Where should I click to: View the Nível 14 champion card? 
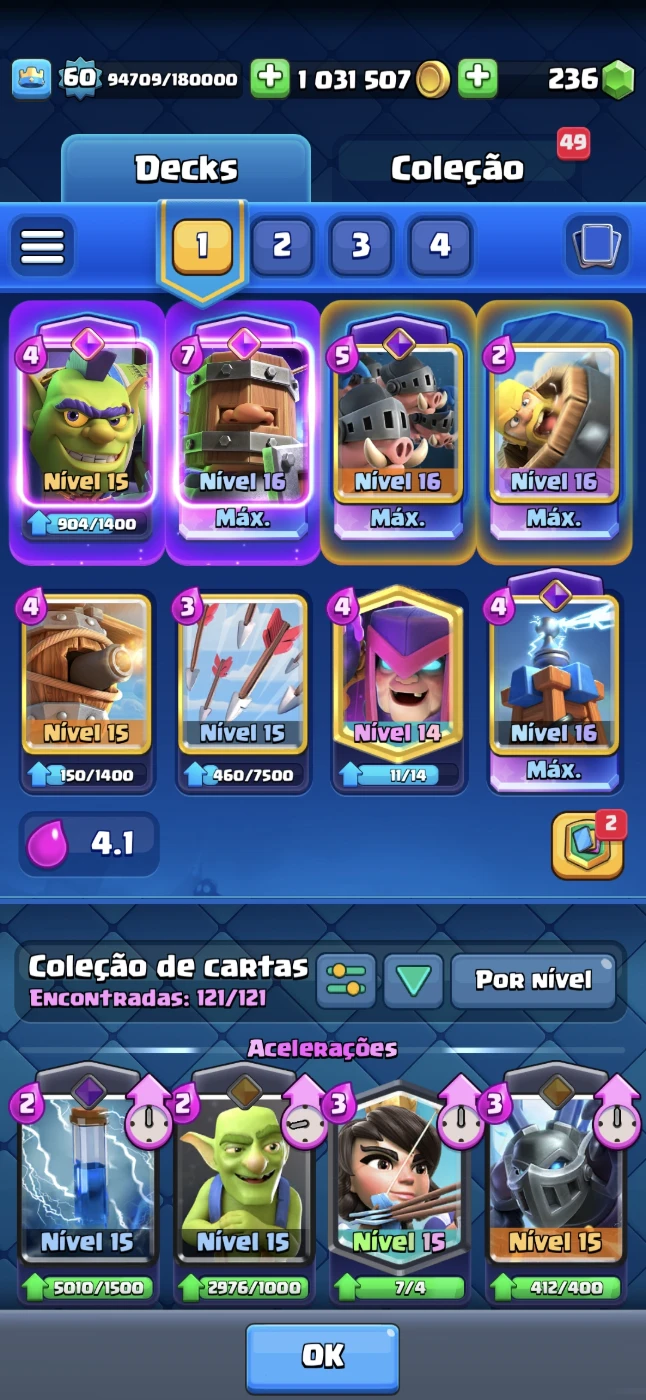(x=398, y=675)
